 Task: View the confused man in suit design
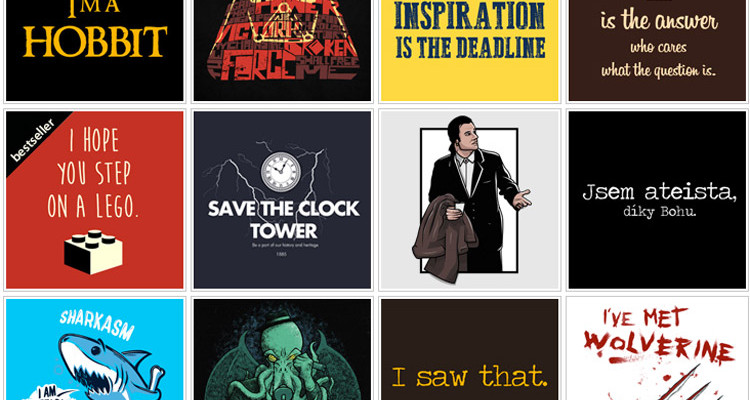(469, 200)
